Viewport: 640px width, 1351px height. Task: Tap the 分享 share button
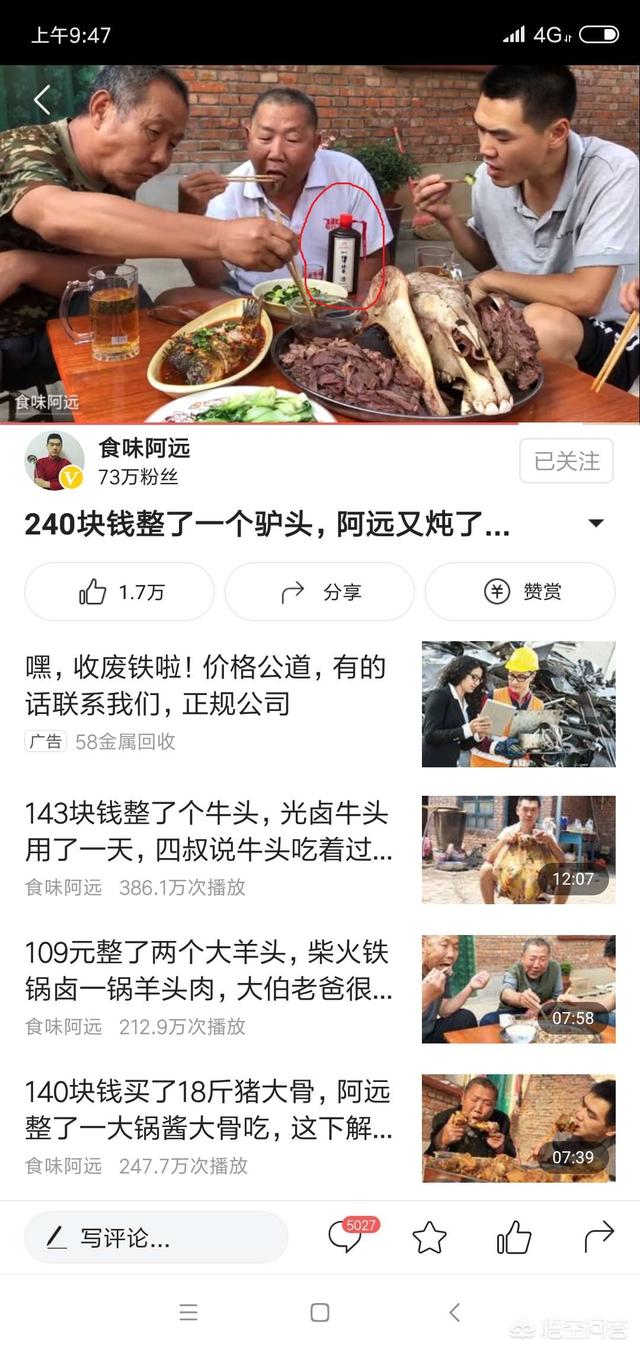click(320, 592)
